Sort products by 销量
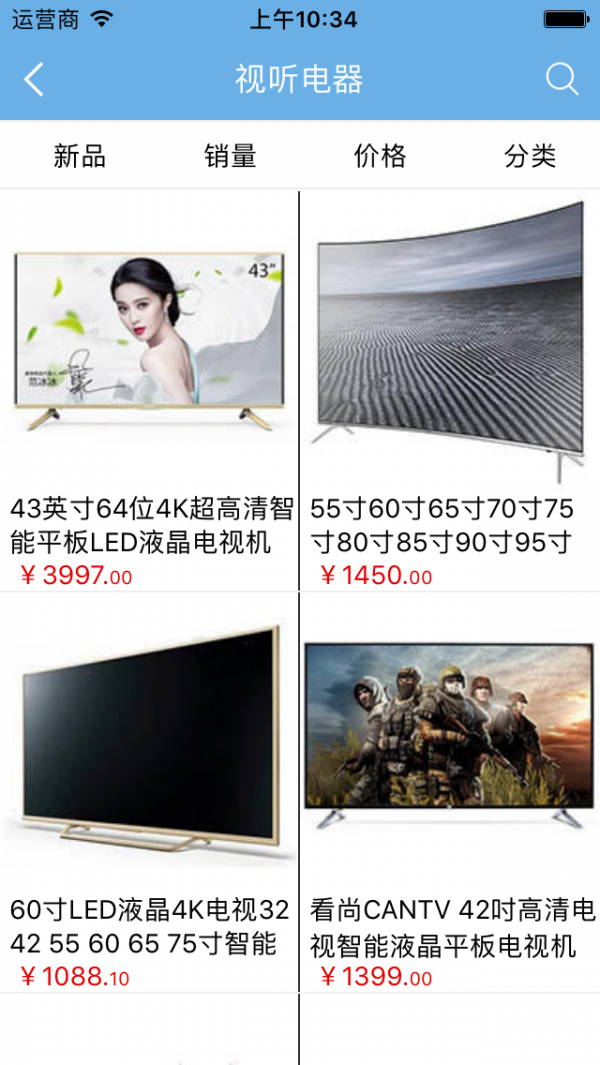600x1065 pixels. tap(230, 156)
